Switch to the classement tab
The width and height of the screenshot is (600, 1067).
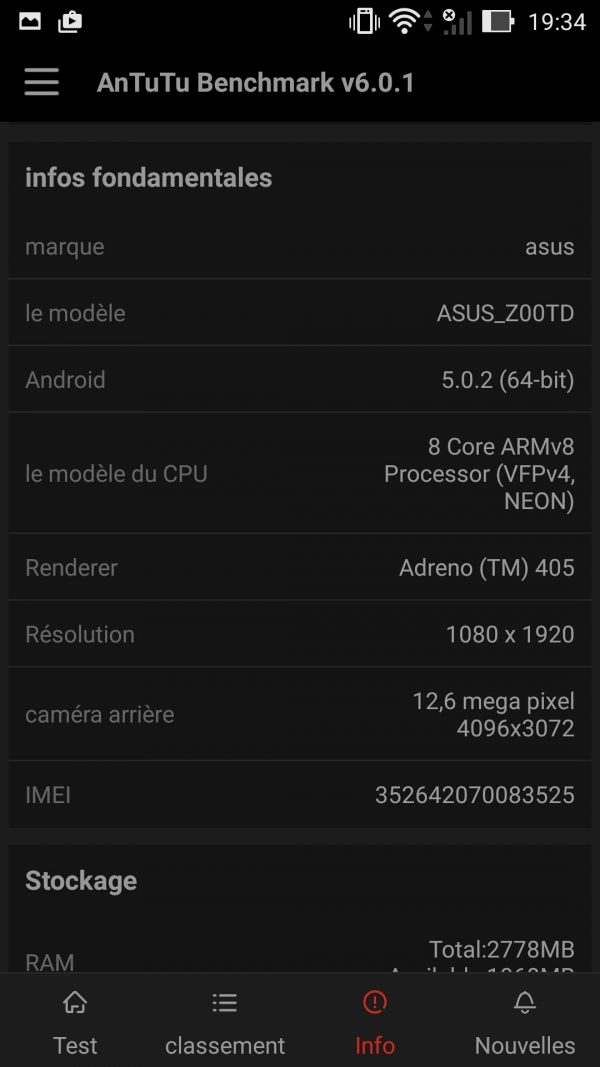point(225,1022)
